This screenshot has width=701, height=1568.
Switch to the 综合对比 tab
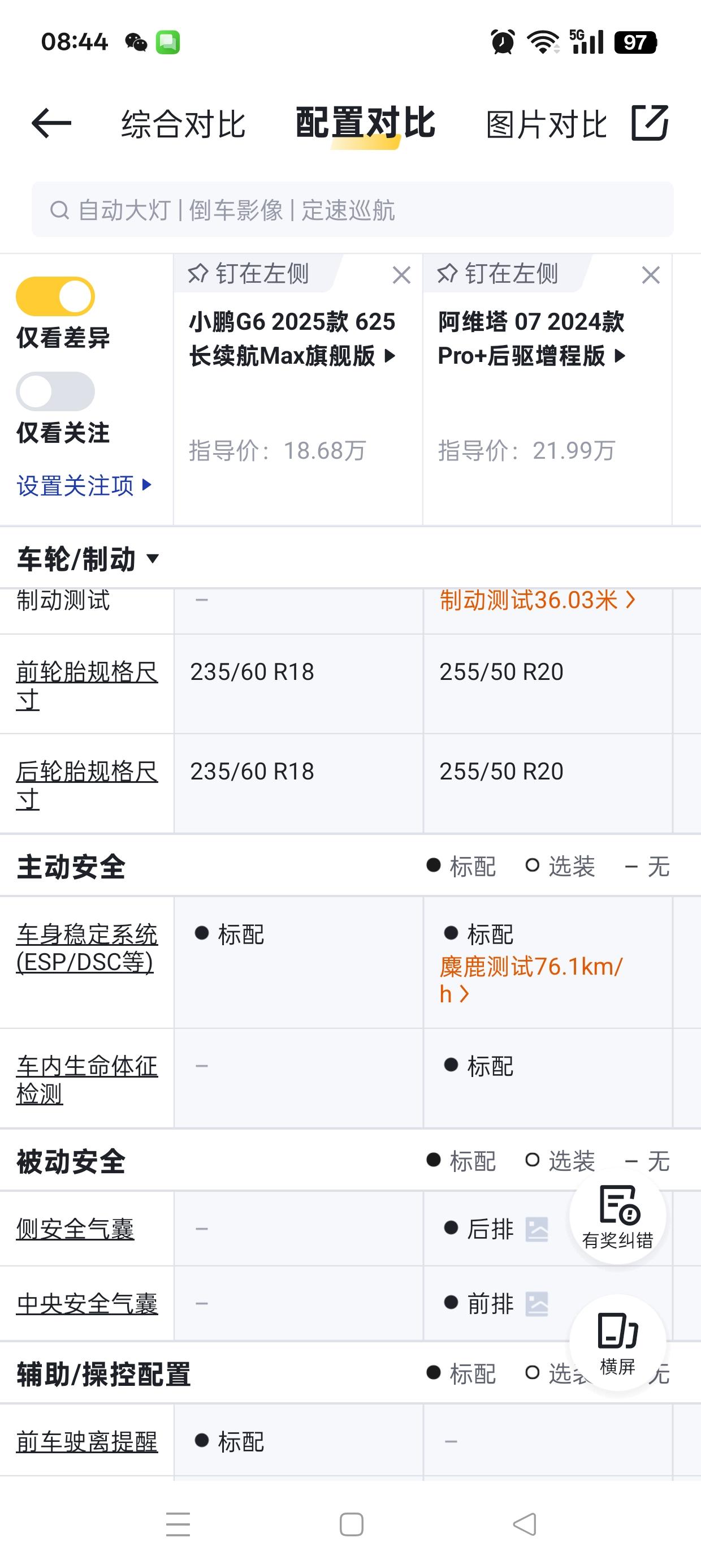pos(183,124)
